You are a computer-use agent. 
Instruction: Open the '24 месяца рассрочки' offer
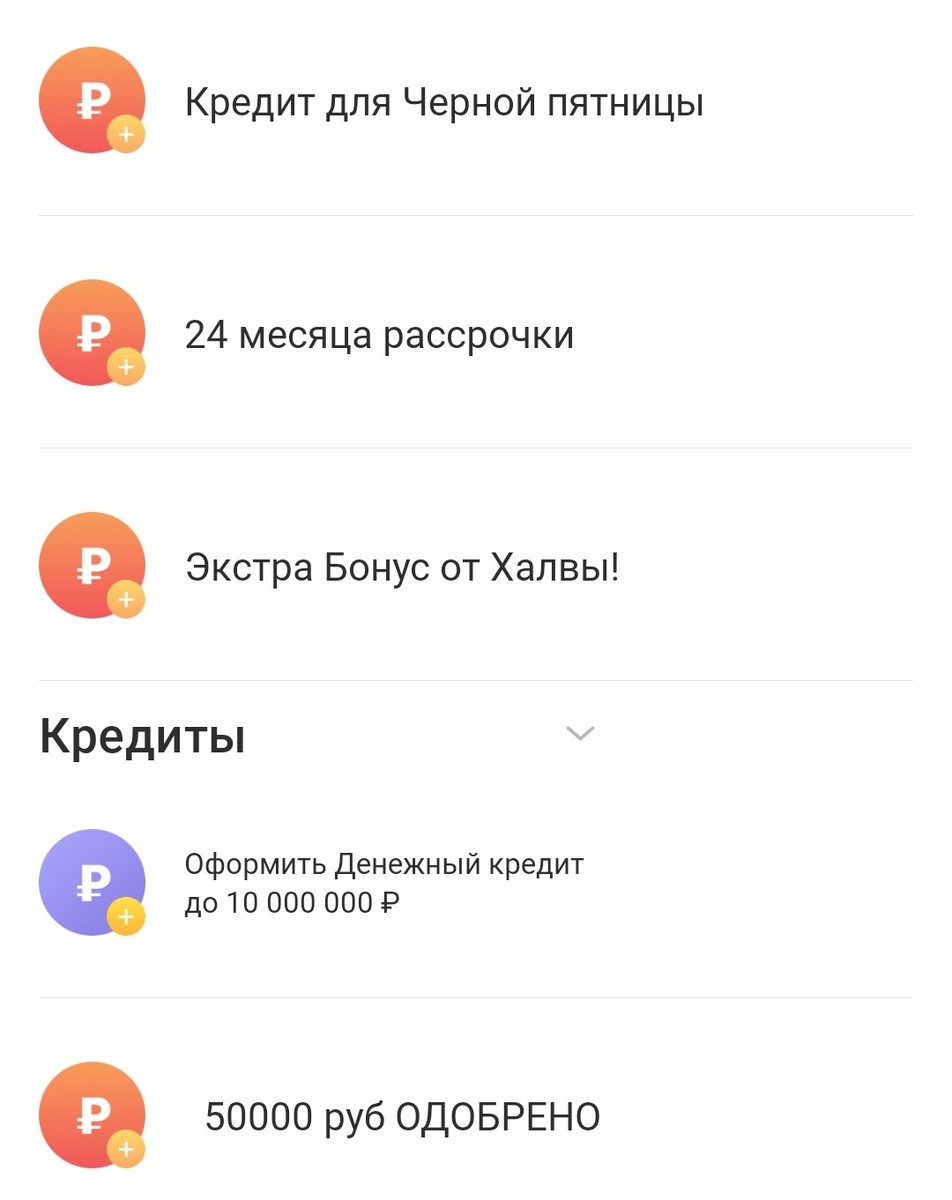(379, 333)
